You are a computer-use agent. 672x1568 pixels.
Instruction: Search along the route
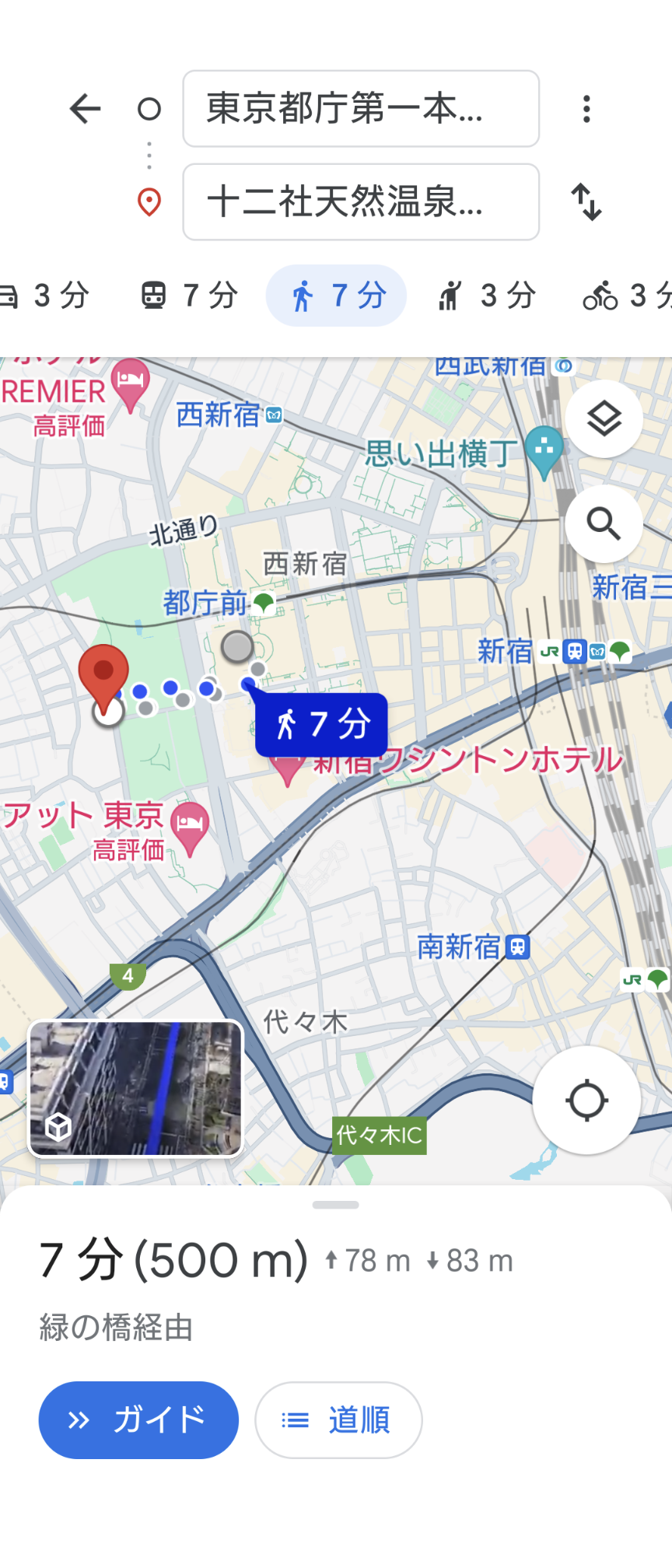[x=604, y=524]
